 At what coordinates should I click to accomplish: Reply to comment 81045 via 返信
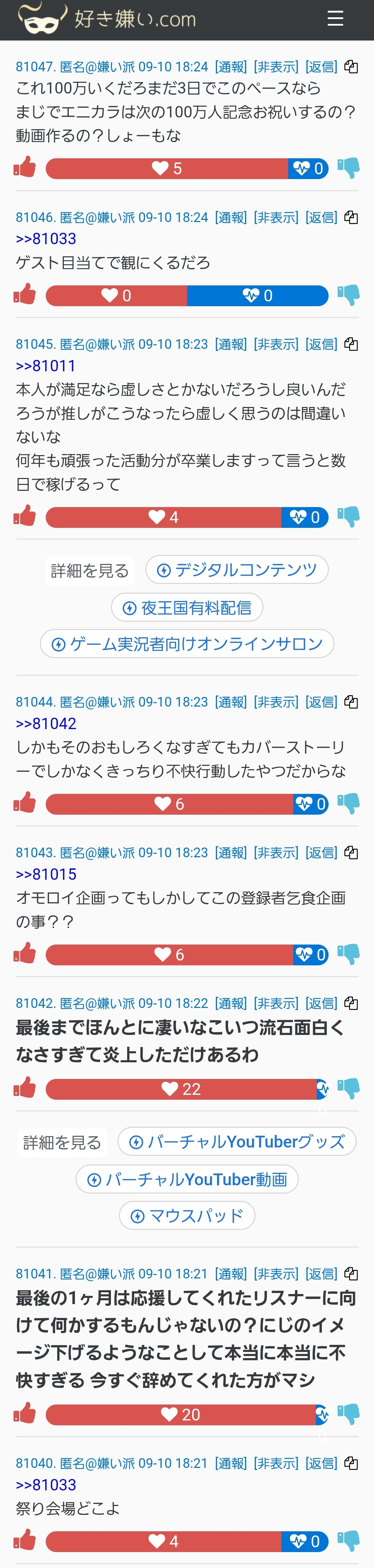321,344
